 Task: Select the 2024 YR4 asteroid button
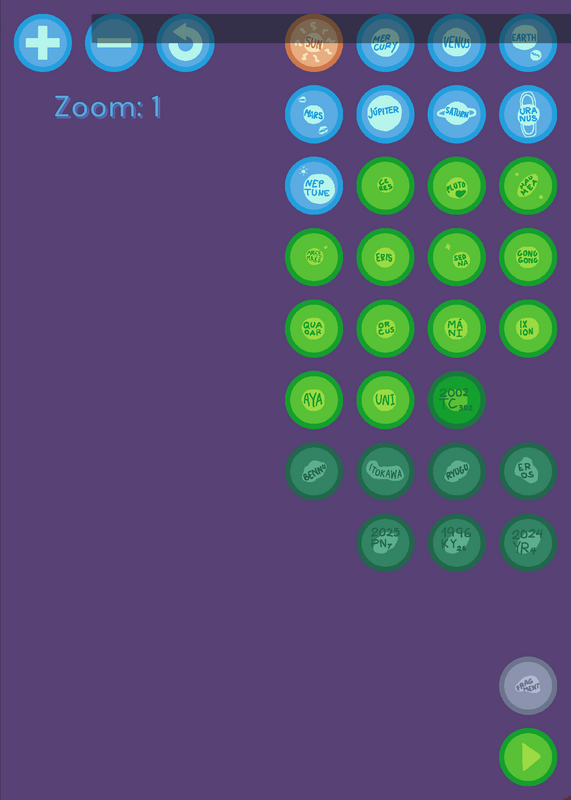[x=528, y=543]
